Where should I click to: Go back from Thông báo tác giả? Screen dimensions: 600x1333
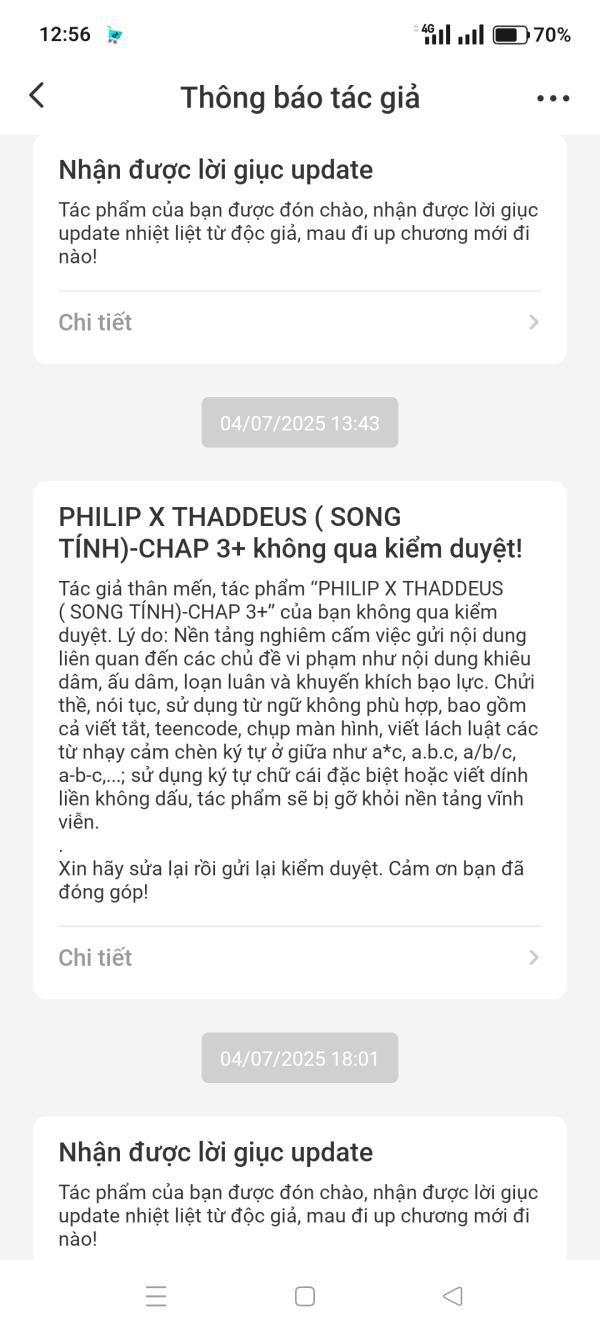pyautogui.click(x=37, y=96)
